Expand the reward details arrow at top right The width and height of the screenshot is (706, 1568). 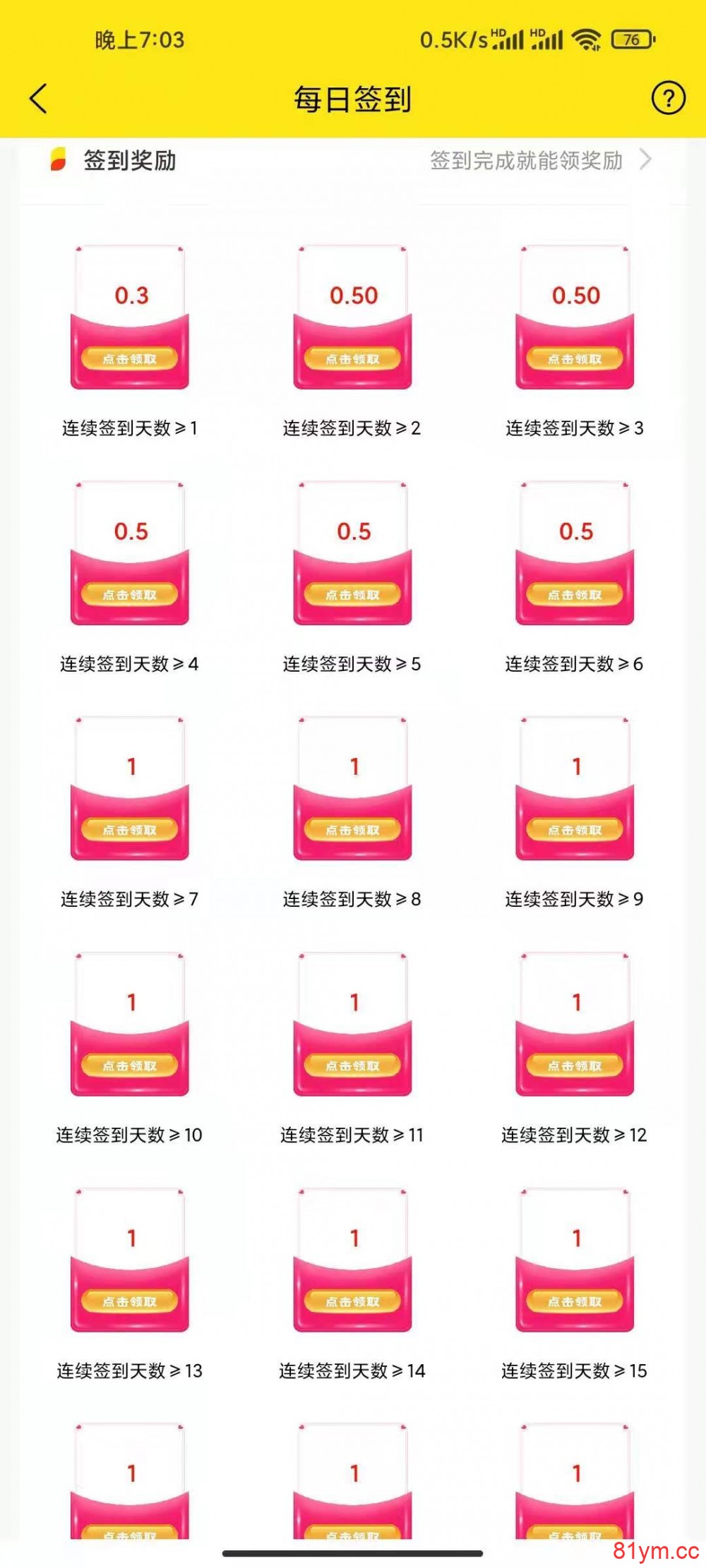point(647,161)
